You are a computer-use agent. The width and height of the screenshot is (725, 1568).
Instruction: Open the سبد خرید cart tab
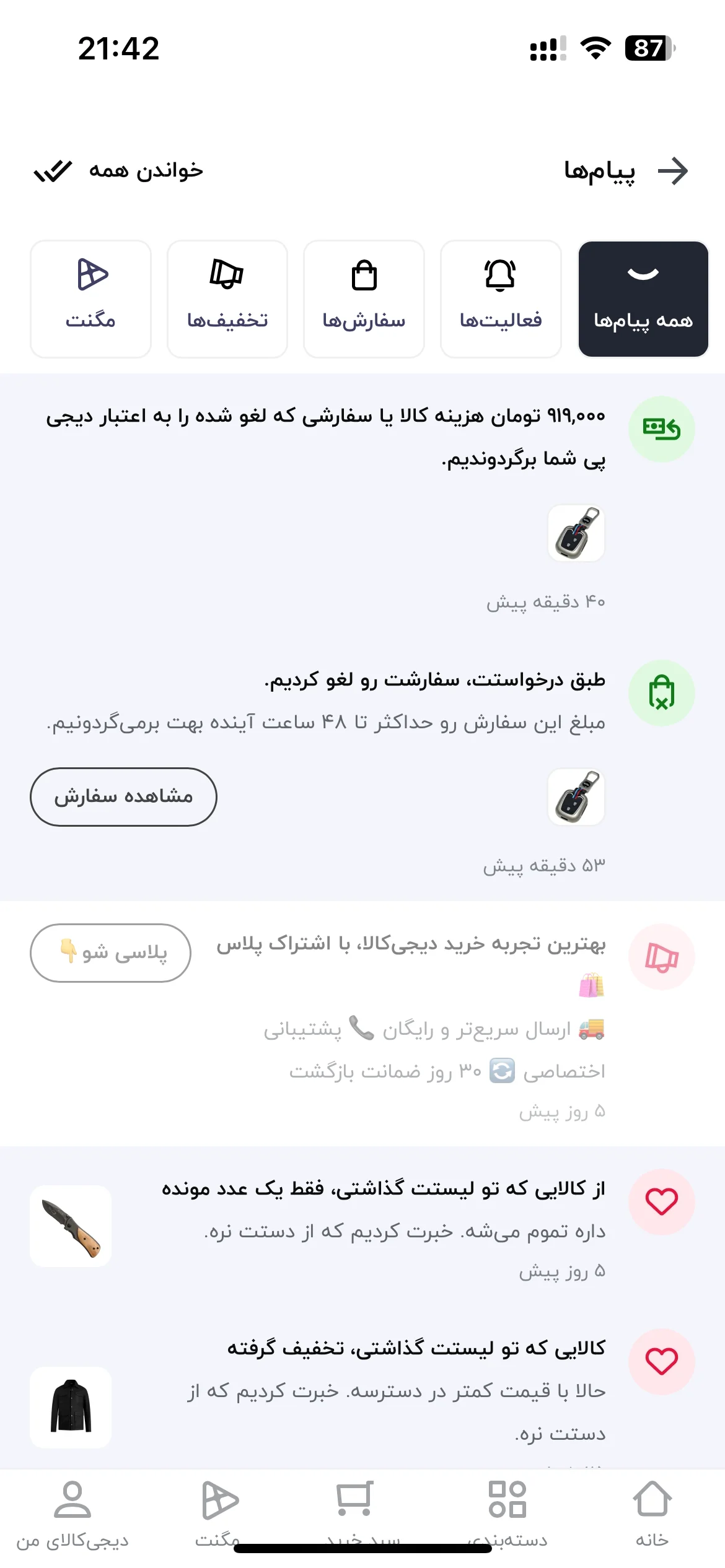pos(362,1514)
